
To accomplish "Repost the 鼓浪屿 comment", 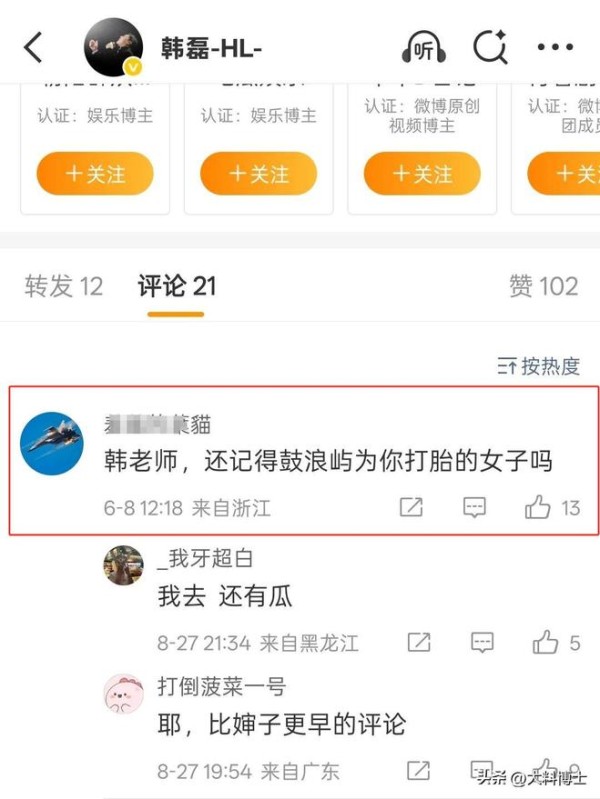I will point(411,507).
